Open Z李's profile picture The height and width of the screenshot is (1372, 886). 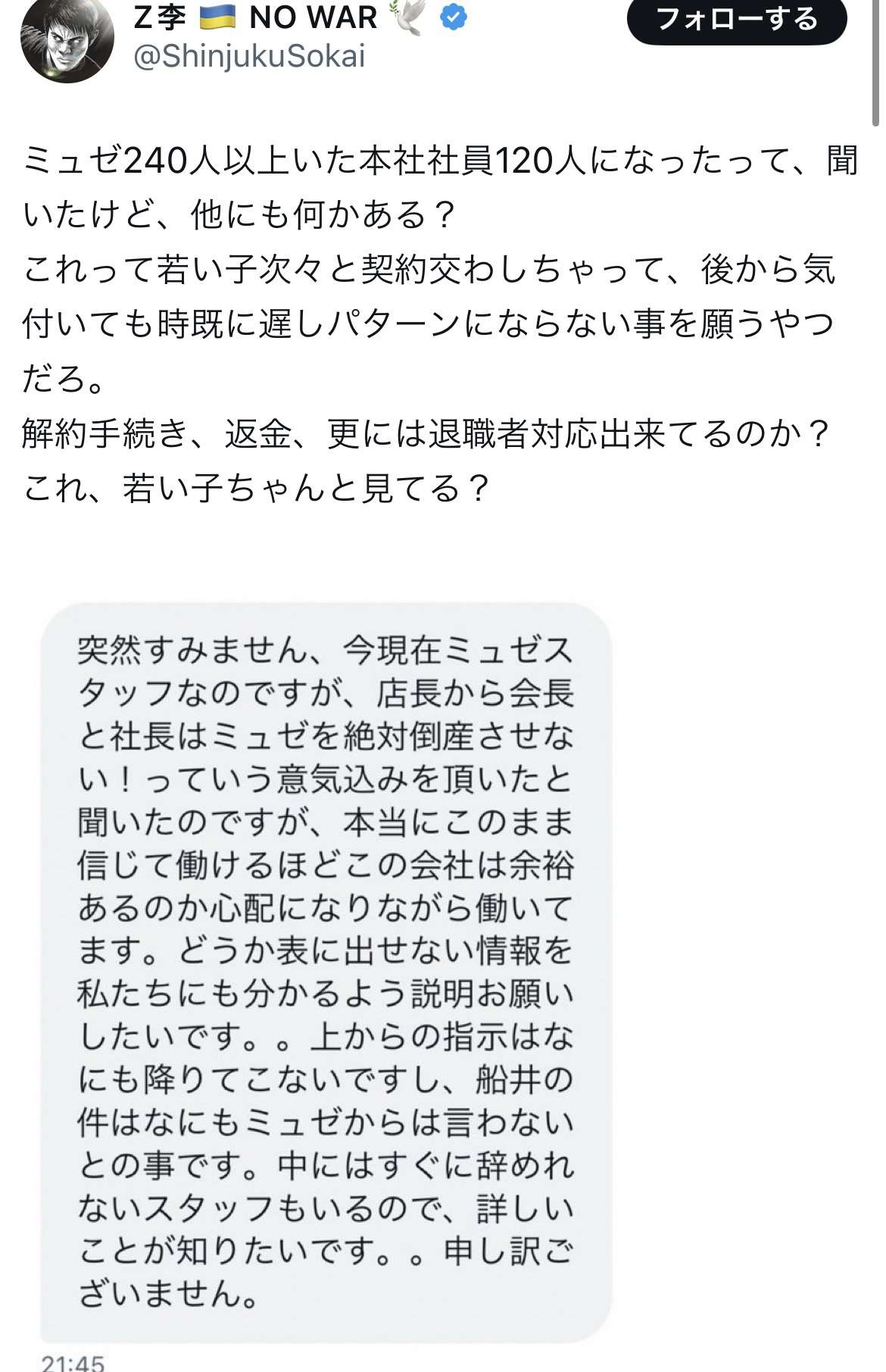point(67,39)
